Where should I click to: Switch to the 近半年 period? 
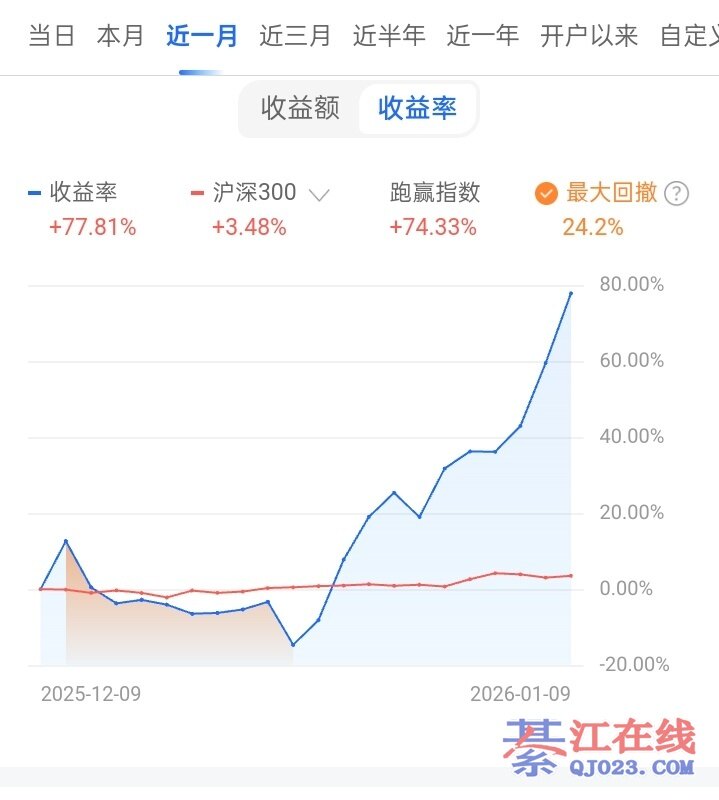(x=389, y=37)
